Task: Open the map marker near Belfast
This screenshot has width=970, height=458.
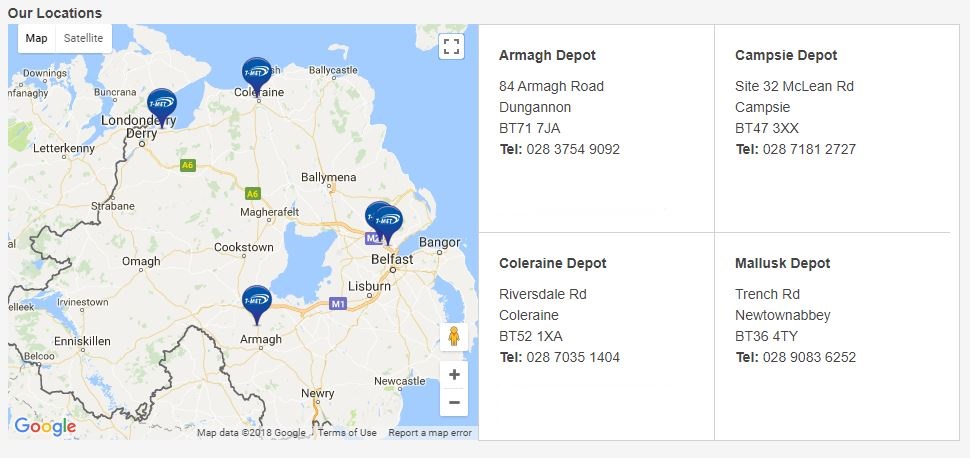Action: pyautogui.click(x=387, y=225)
